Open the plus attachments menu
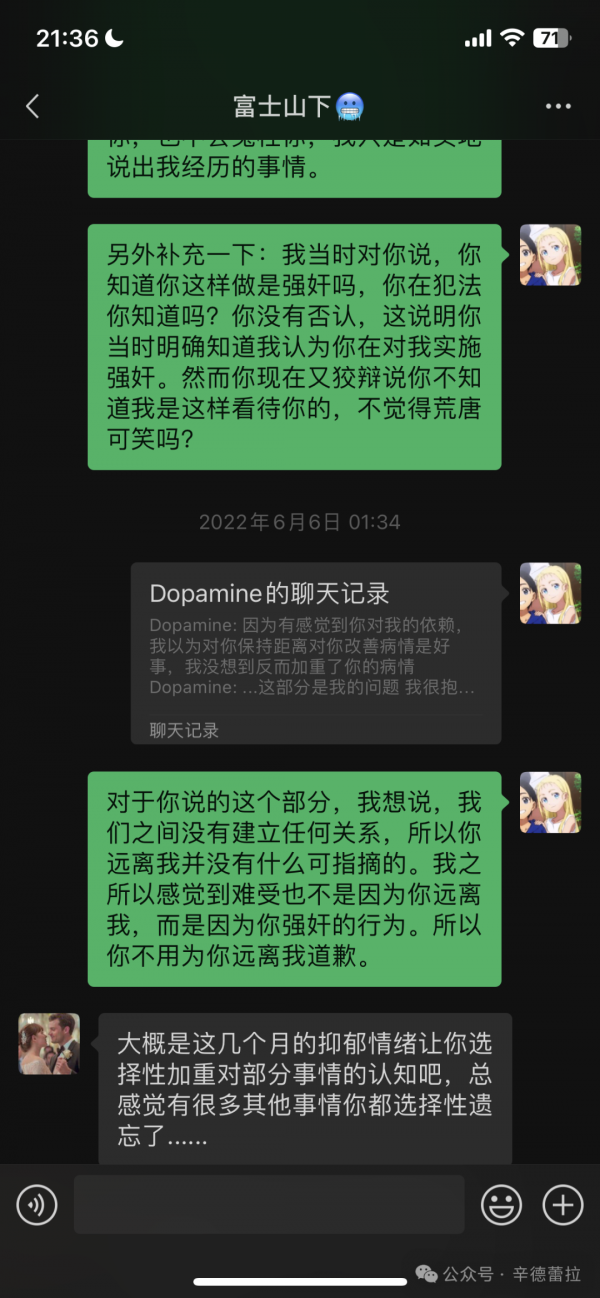The height and width of the screenshot is (1298, 600). (563, 1205)
